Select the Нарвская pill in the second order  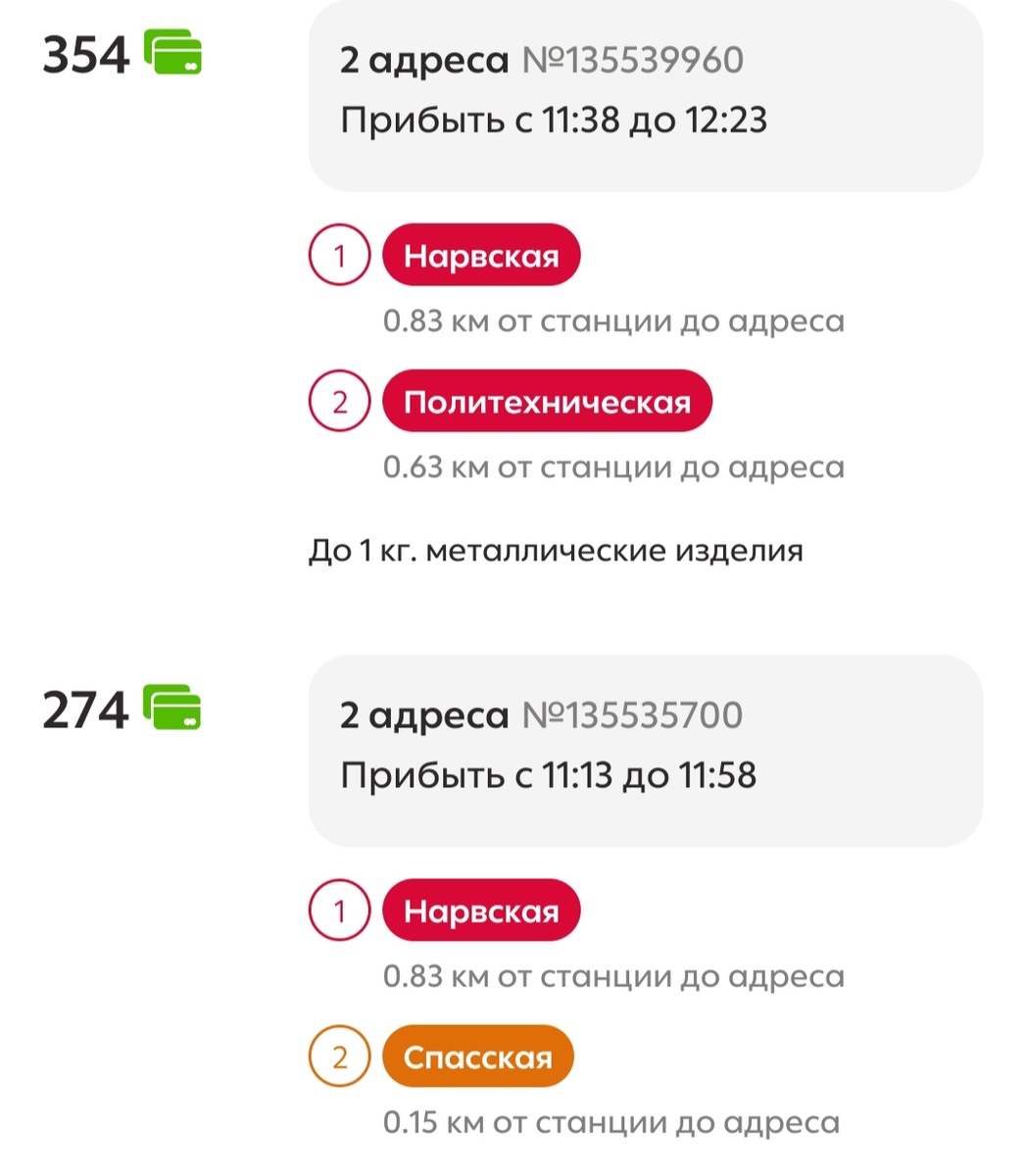tap(481, 909)
